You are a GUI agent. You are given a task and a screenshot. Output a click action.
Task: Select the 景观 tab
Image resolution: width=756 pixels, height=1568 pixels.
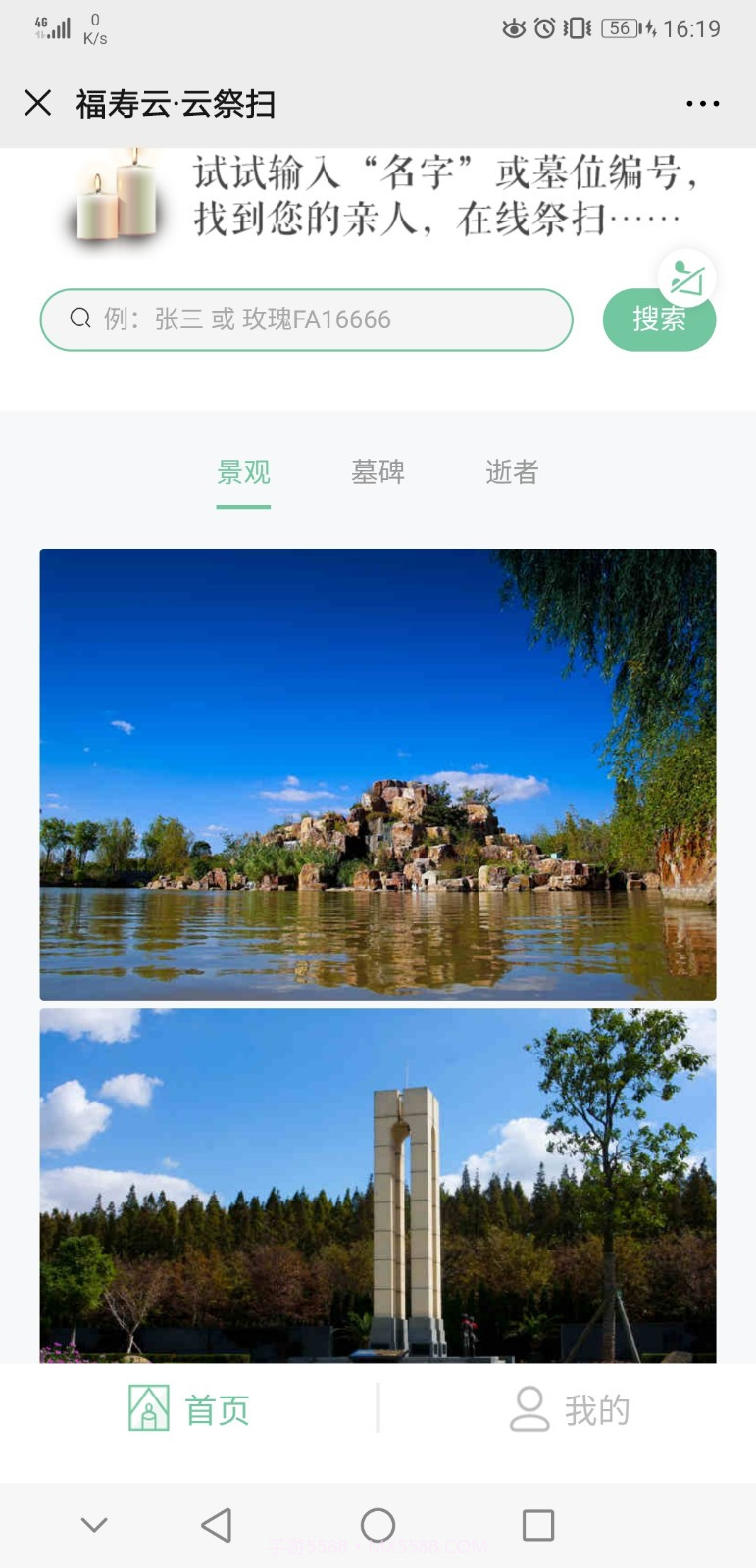242,473
